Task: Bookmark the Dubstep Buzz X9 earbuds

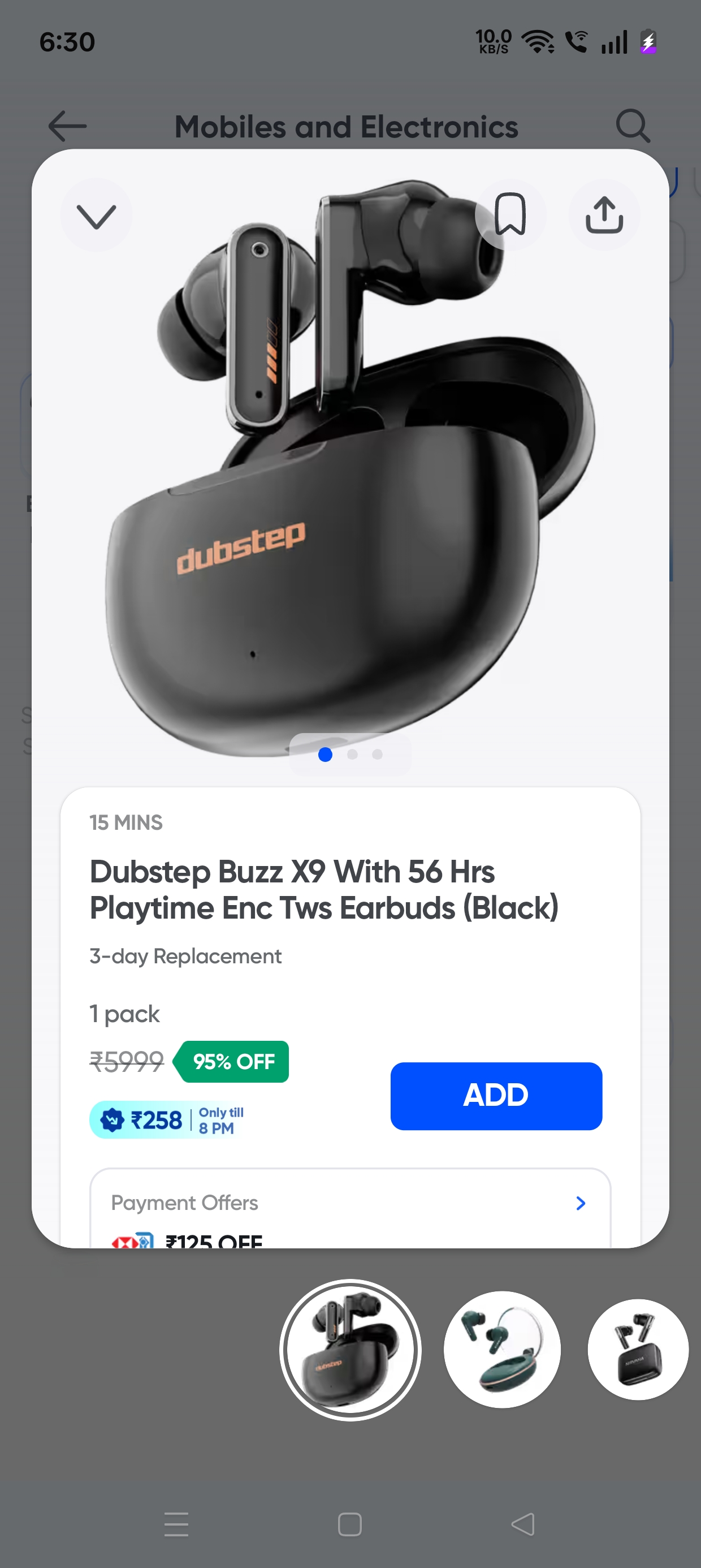Action: pos(510,214)
